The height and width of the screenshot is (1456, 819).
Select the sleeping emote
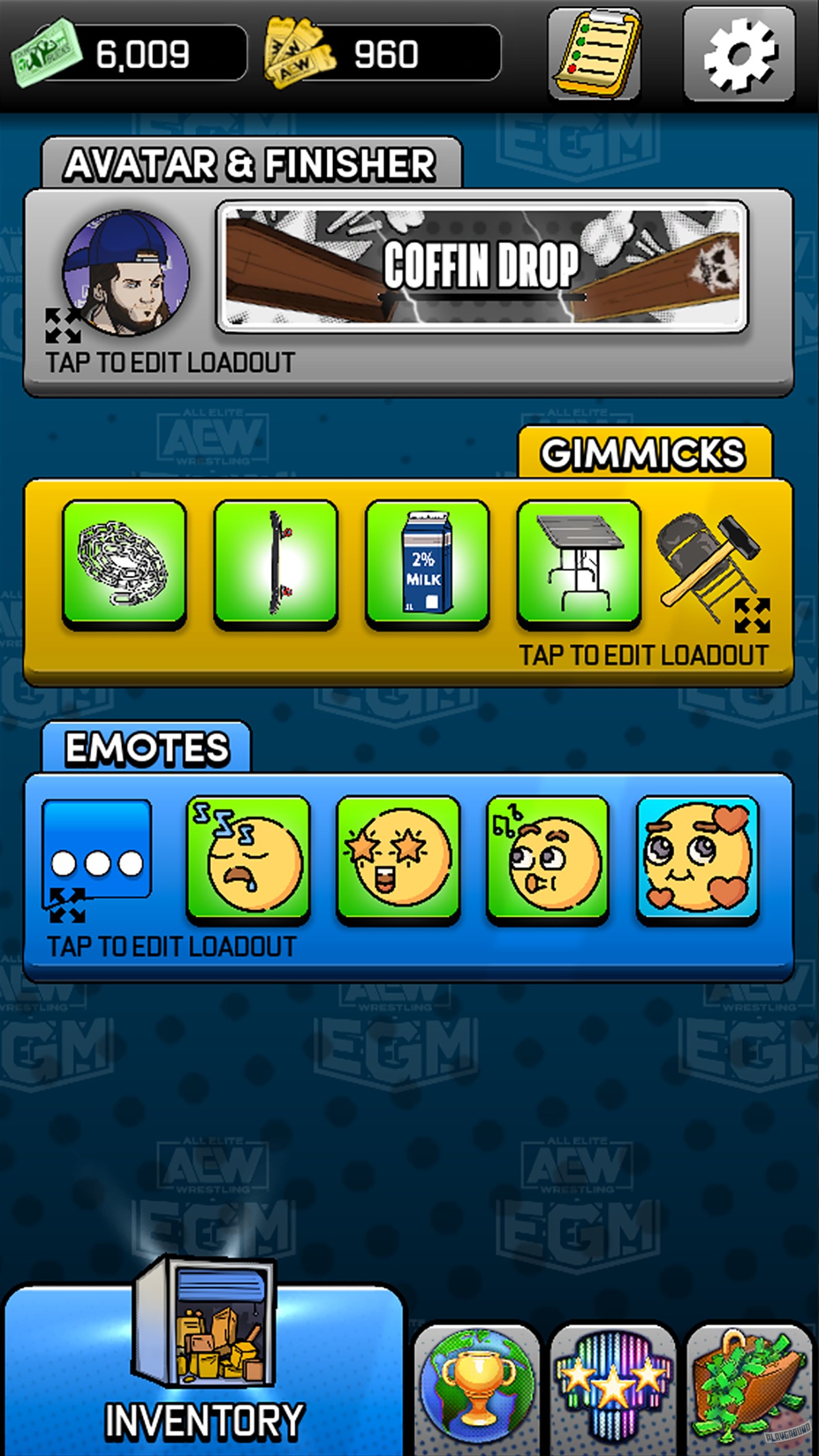click(248, 857)
